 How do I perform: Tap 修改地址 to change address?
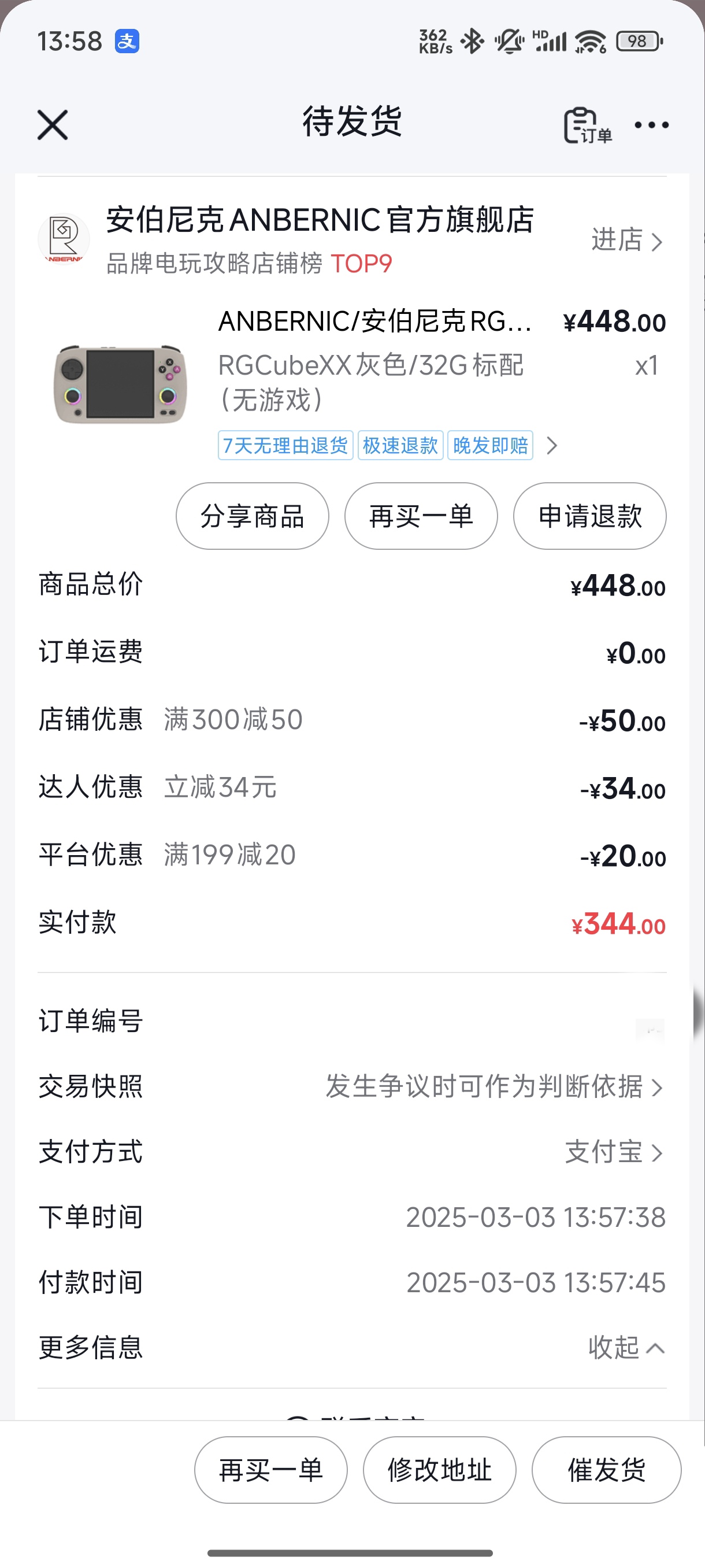pyautogui.click(x=440, y=1470)
